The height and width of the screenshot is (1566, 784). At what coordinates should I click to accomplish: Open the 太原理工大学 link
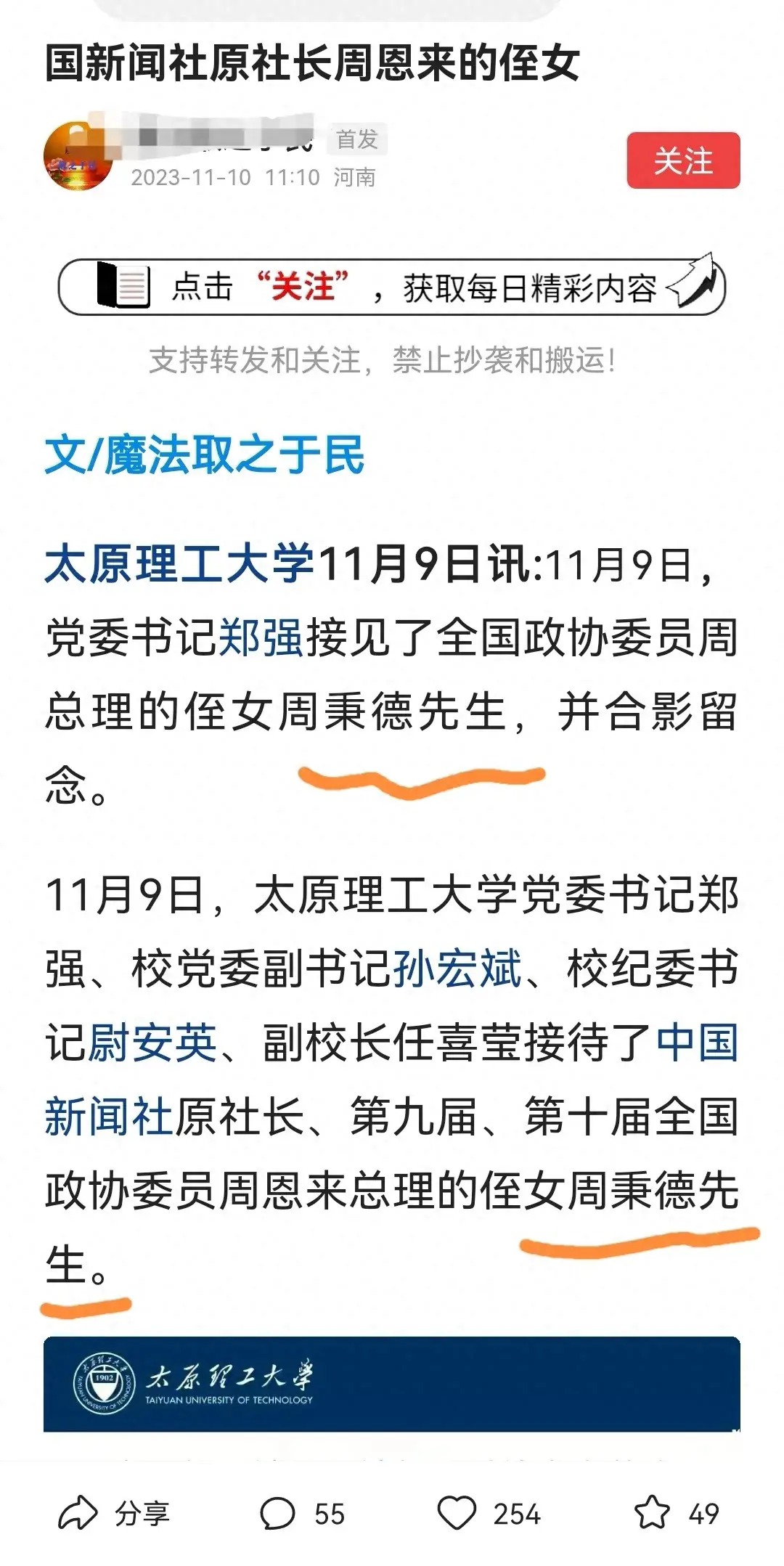point(179,564)
